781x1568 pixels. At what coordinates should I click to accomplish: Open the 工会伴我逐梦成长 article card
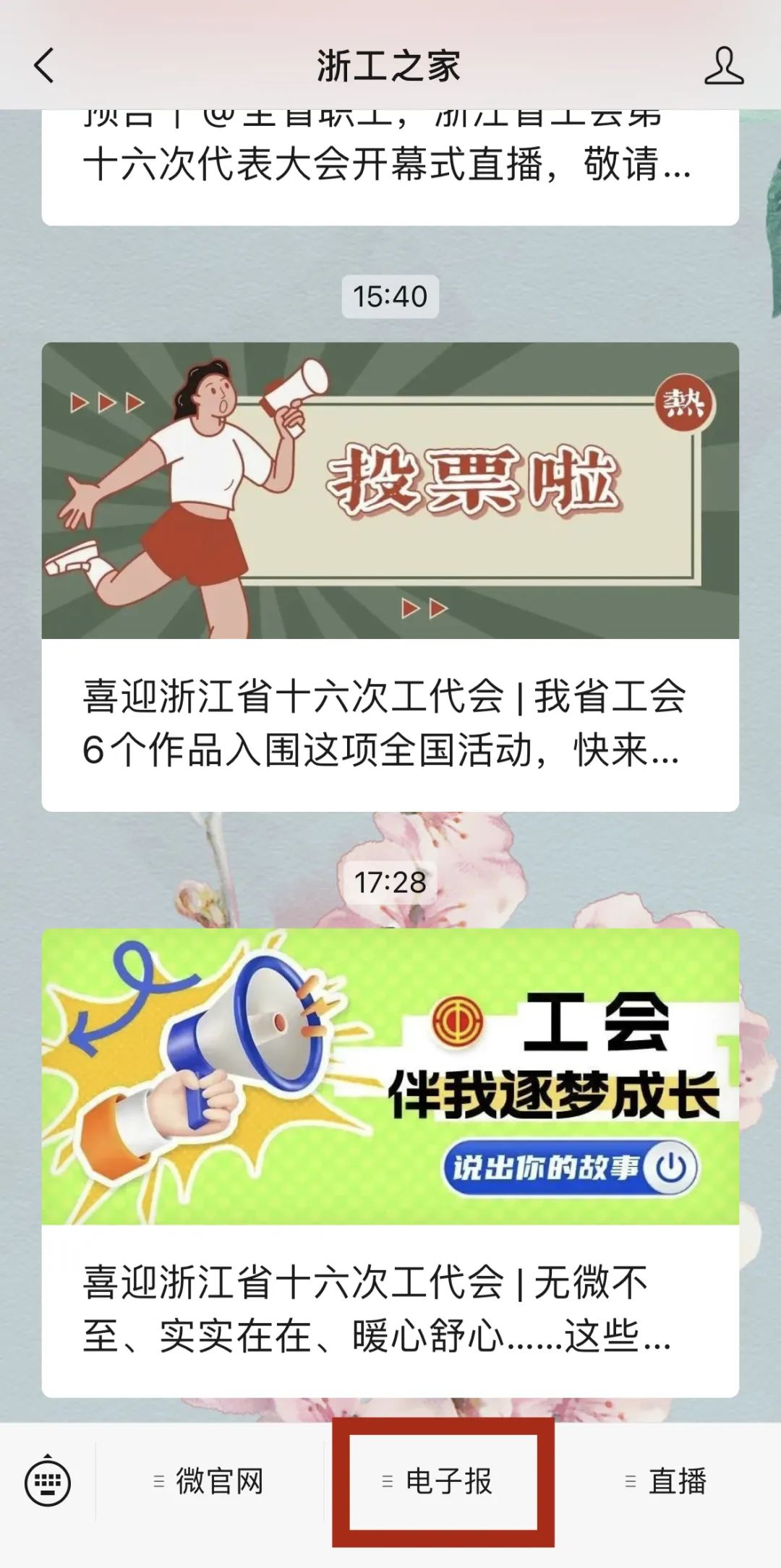pyautogui.click(x=389, y=1161)
